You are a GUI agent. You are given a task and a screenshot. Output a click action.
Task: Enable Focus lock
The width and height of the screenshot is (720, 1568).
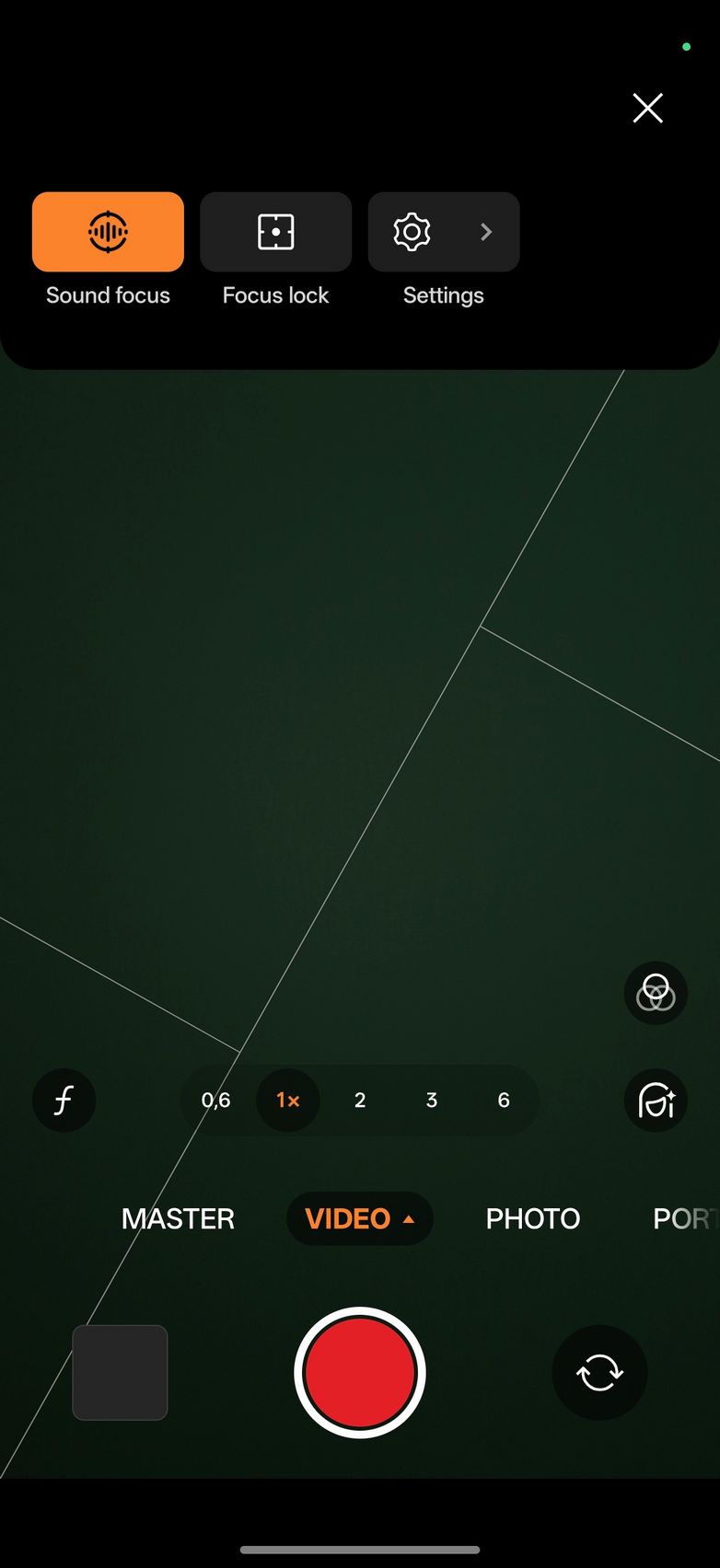pos(275,232)
